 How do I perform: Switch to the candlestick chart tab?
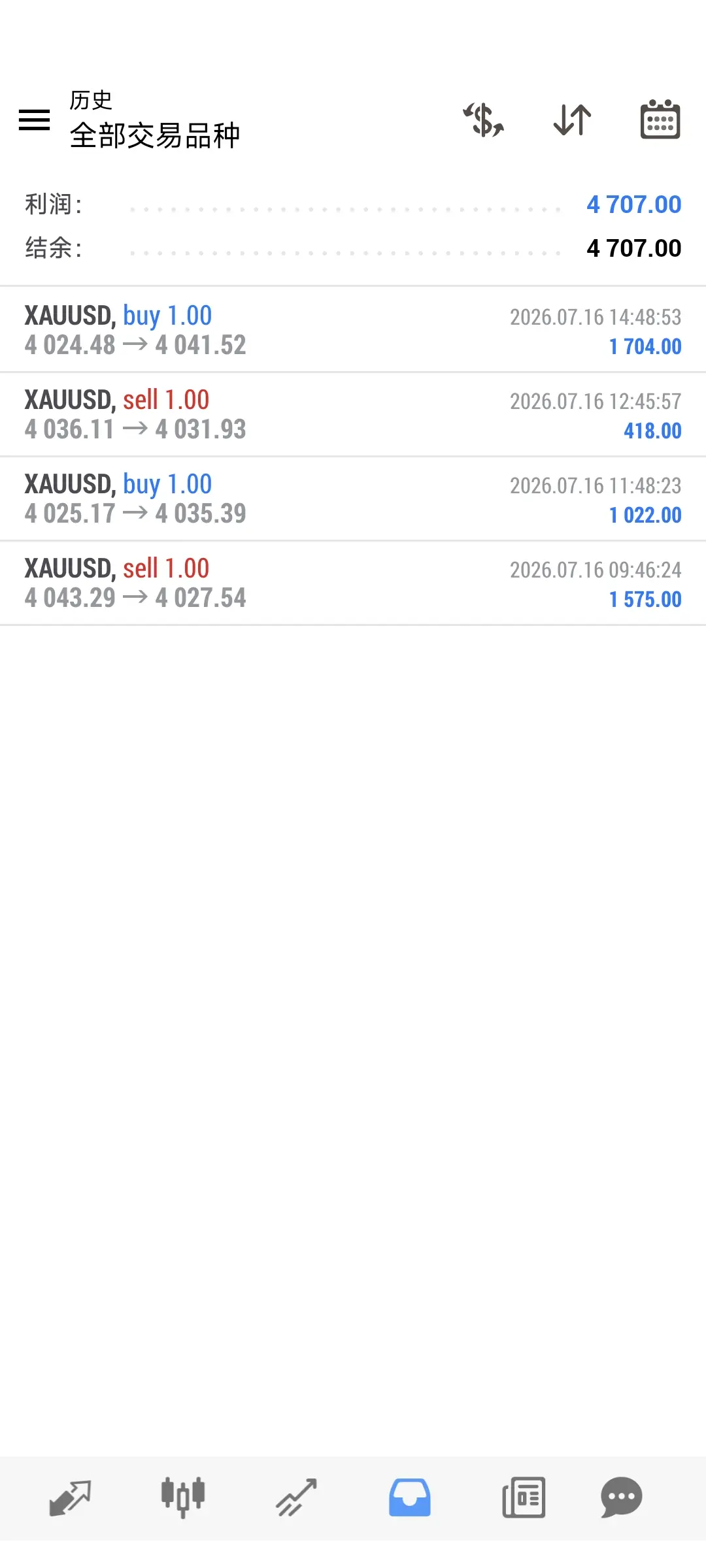183,1497
